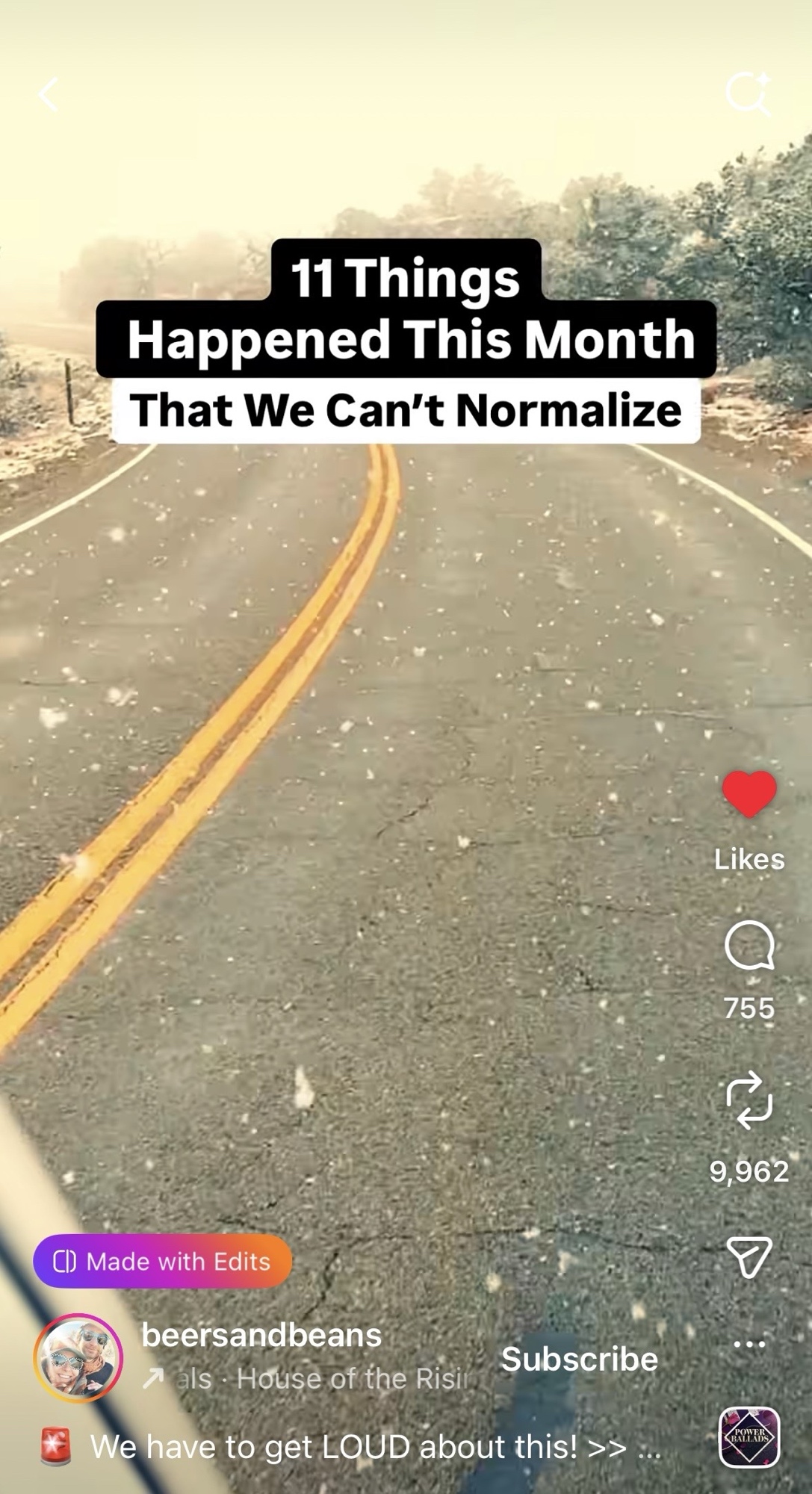Image resolution: width=812 pixels, height=1494 pixels.
Task: Open the House of the Rising audio track
Action: pos(321,1378)
